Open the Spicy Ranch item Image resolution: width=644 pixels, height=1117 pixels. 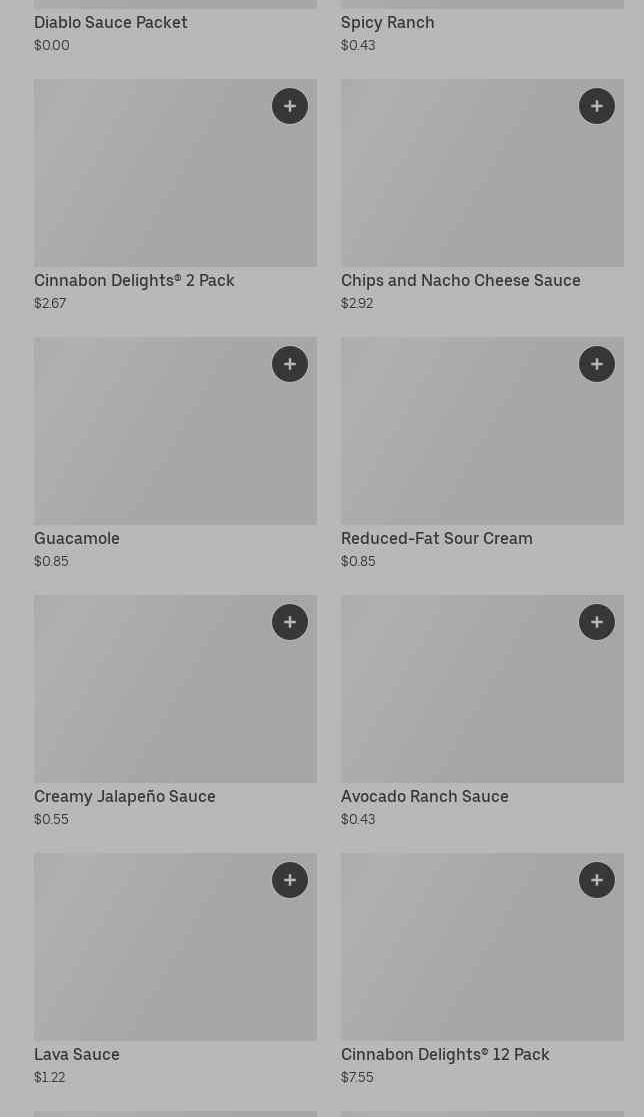click(388, 22)
